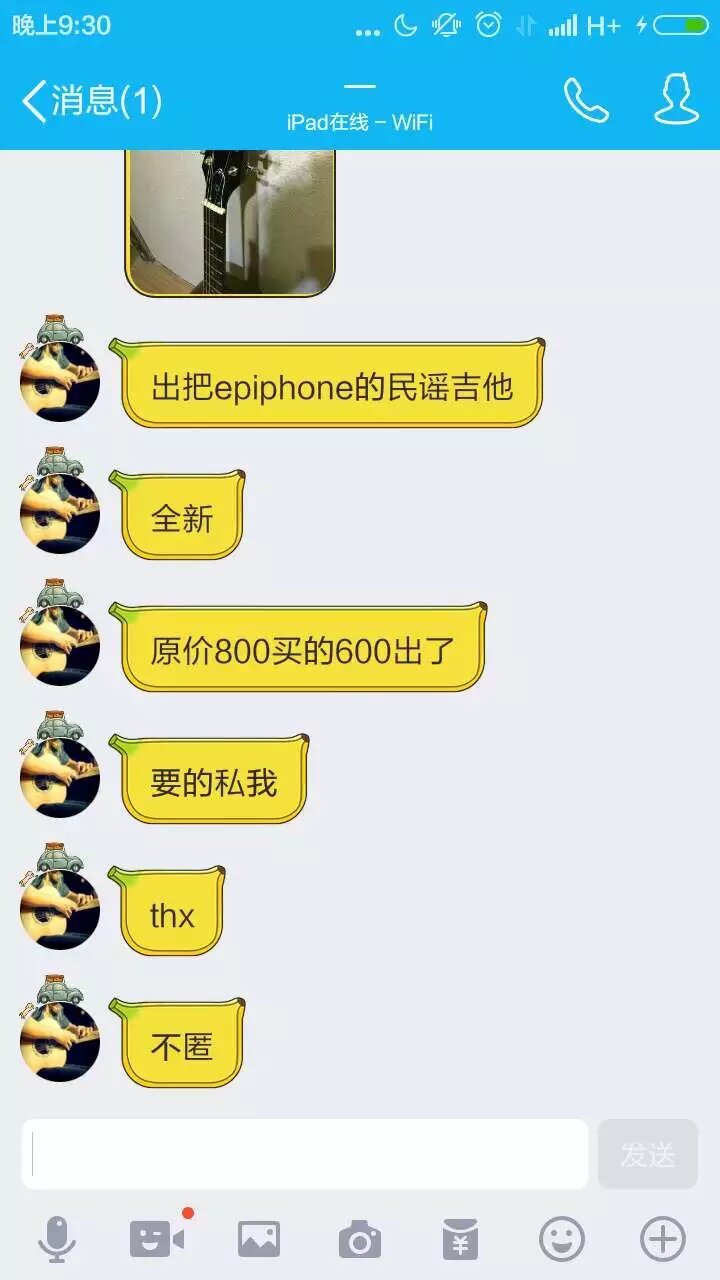720x1280 pixels.
Task: Send a red packet
Action: pos(460,1240)
